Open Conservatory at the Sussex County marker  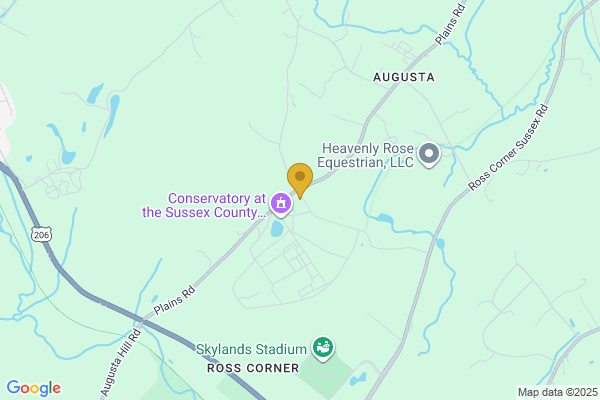click(282, 205)
